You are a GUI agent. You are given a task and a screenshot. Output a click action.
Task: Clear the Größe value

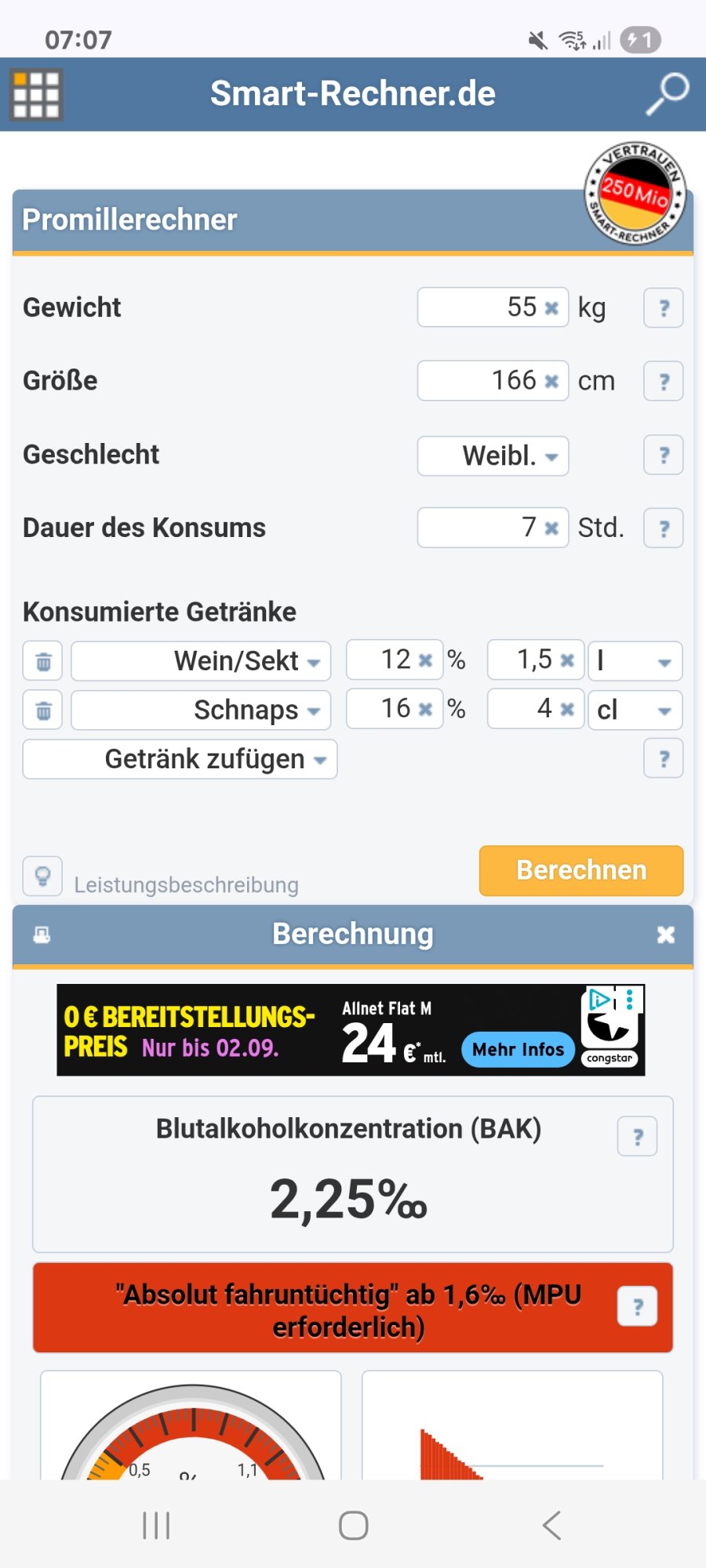[551, 381]
